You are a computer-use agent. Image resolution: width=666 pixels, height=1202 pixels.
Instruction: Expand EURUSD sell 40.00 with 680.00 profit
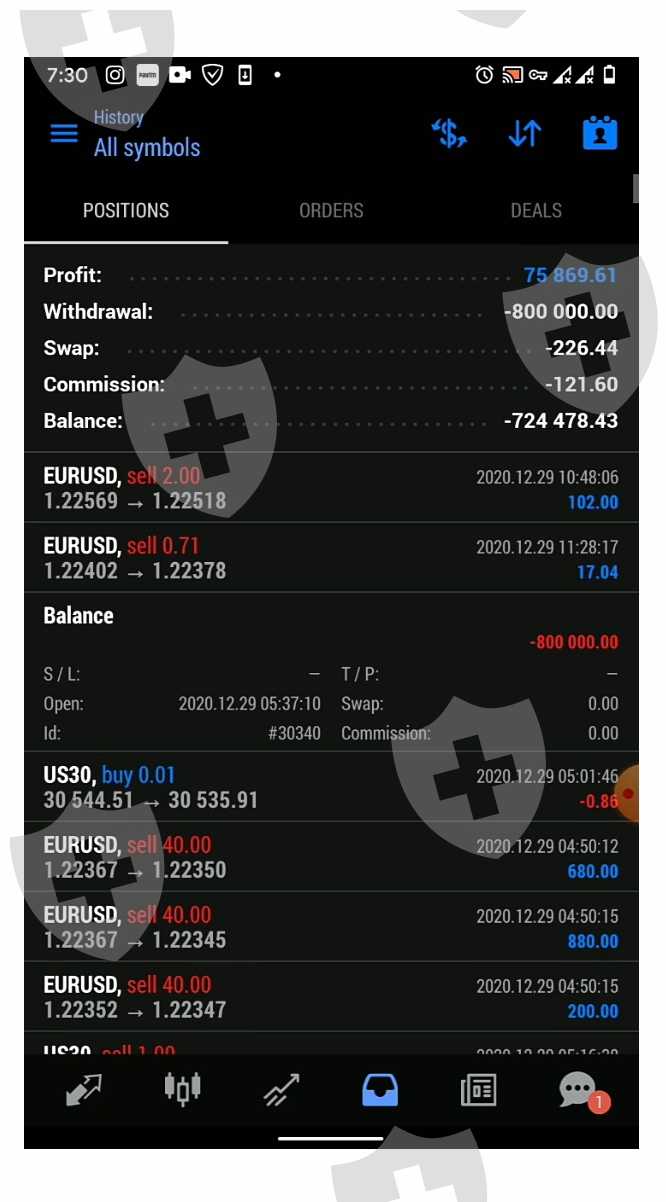tap(331, 857)
